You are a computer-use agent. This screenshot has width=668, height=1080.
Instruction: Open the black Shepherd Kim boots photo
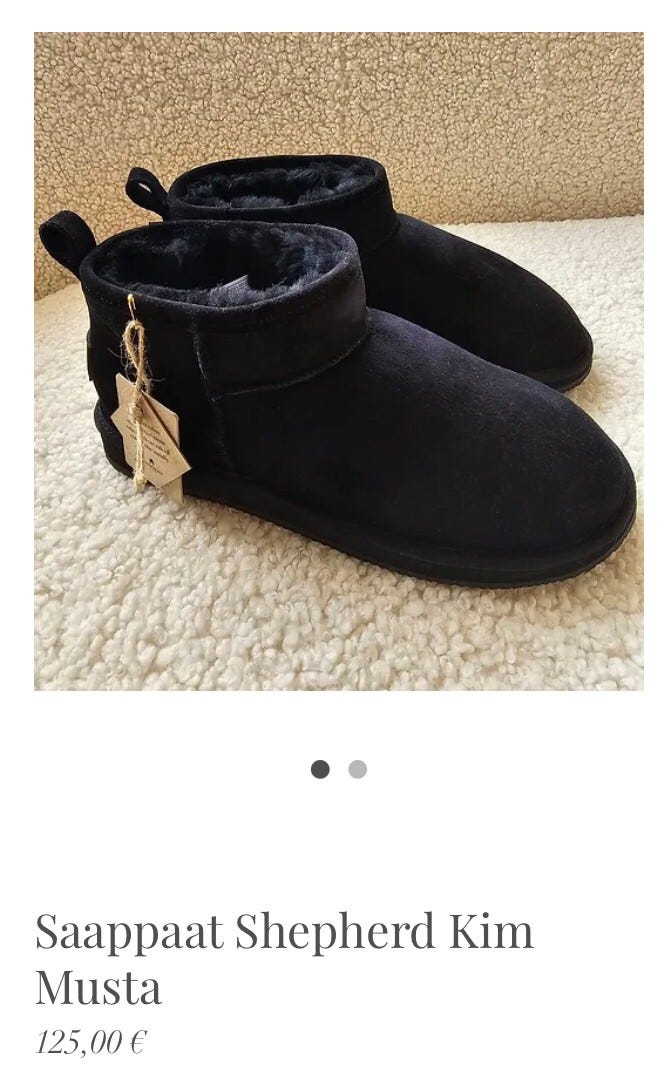click(x=338, y=361)
